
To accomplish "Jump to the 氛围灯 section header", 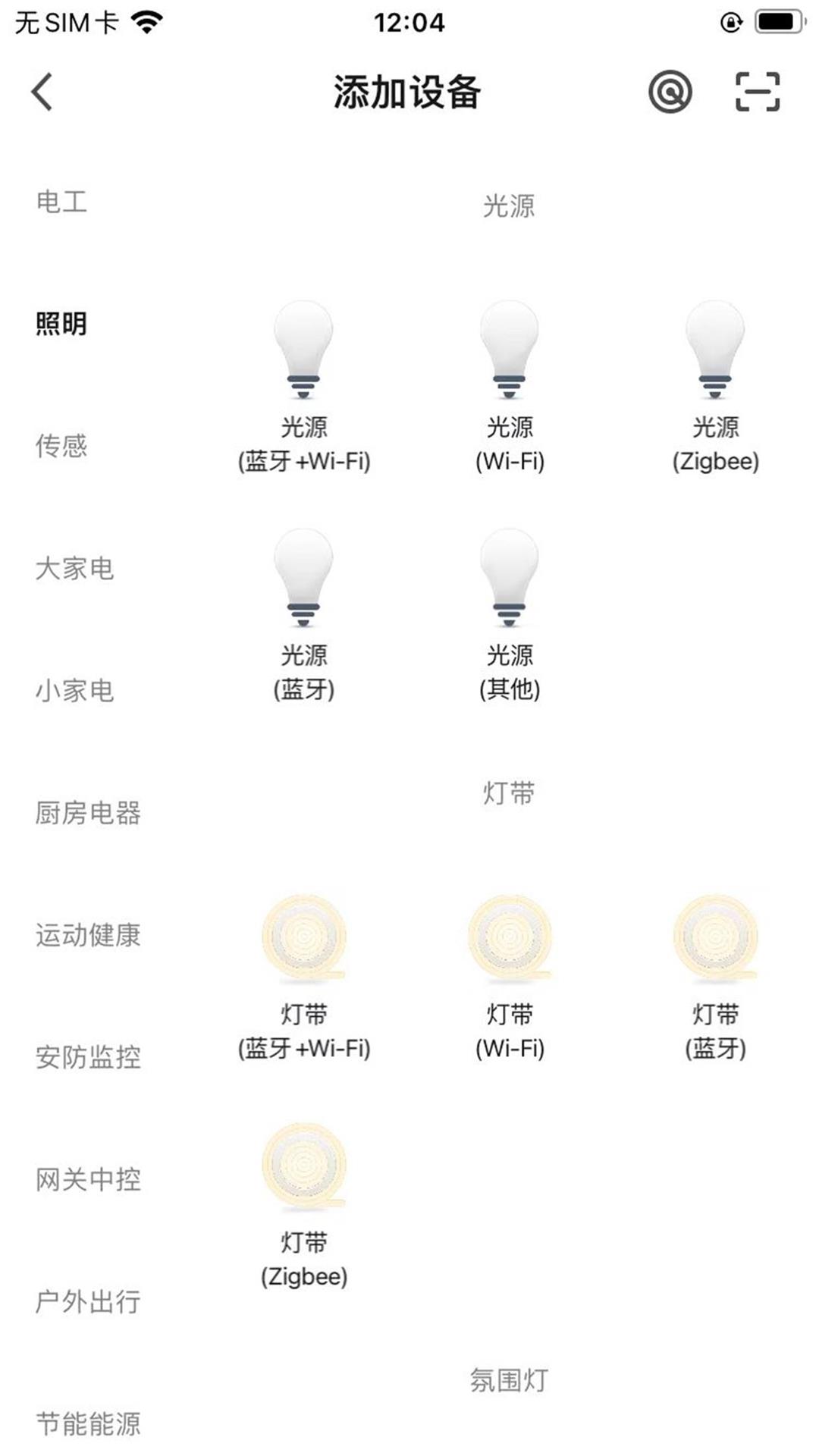I will click(510, 1379).
